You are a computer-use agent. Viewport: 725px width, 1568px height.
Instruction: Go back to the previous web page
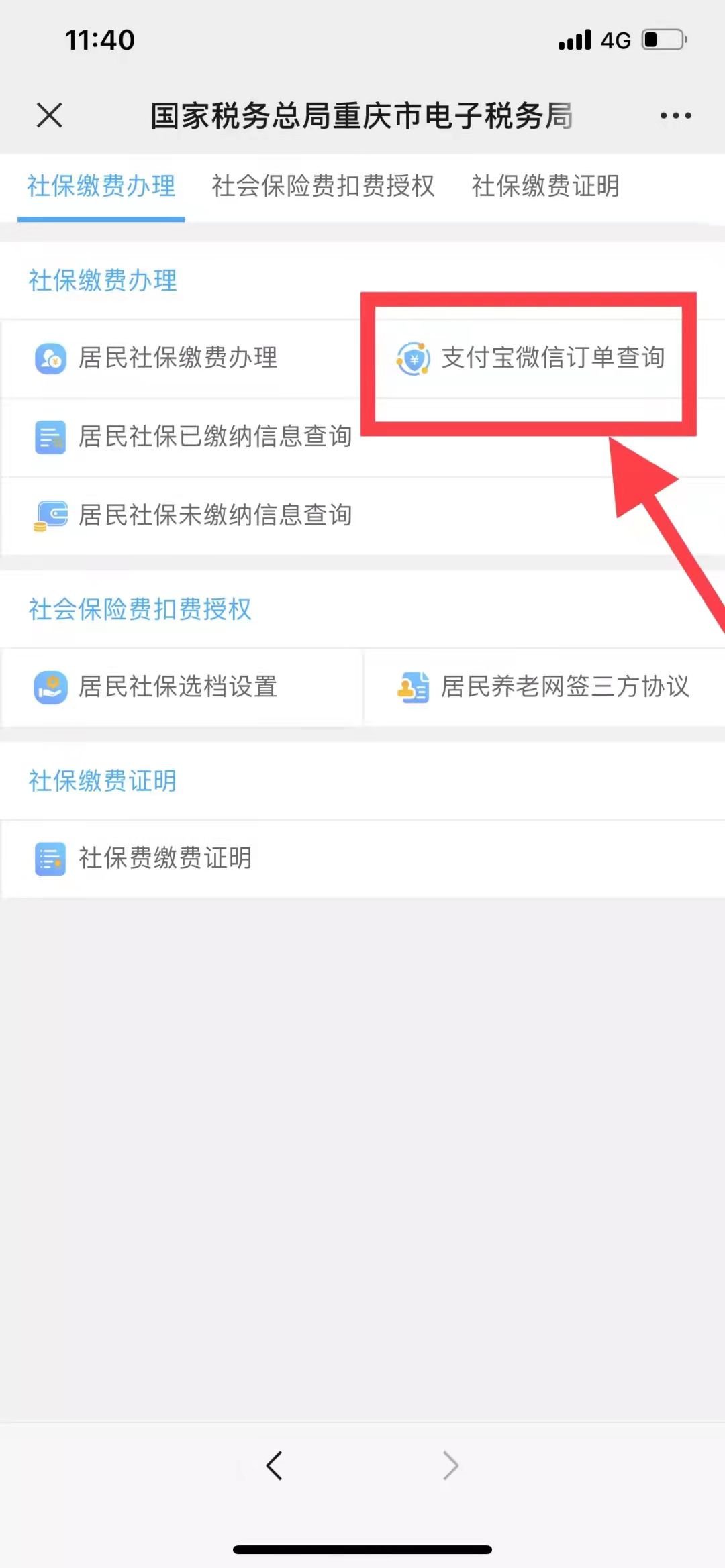(274, 1465)
